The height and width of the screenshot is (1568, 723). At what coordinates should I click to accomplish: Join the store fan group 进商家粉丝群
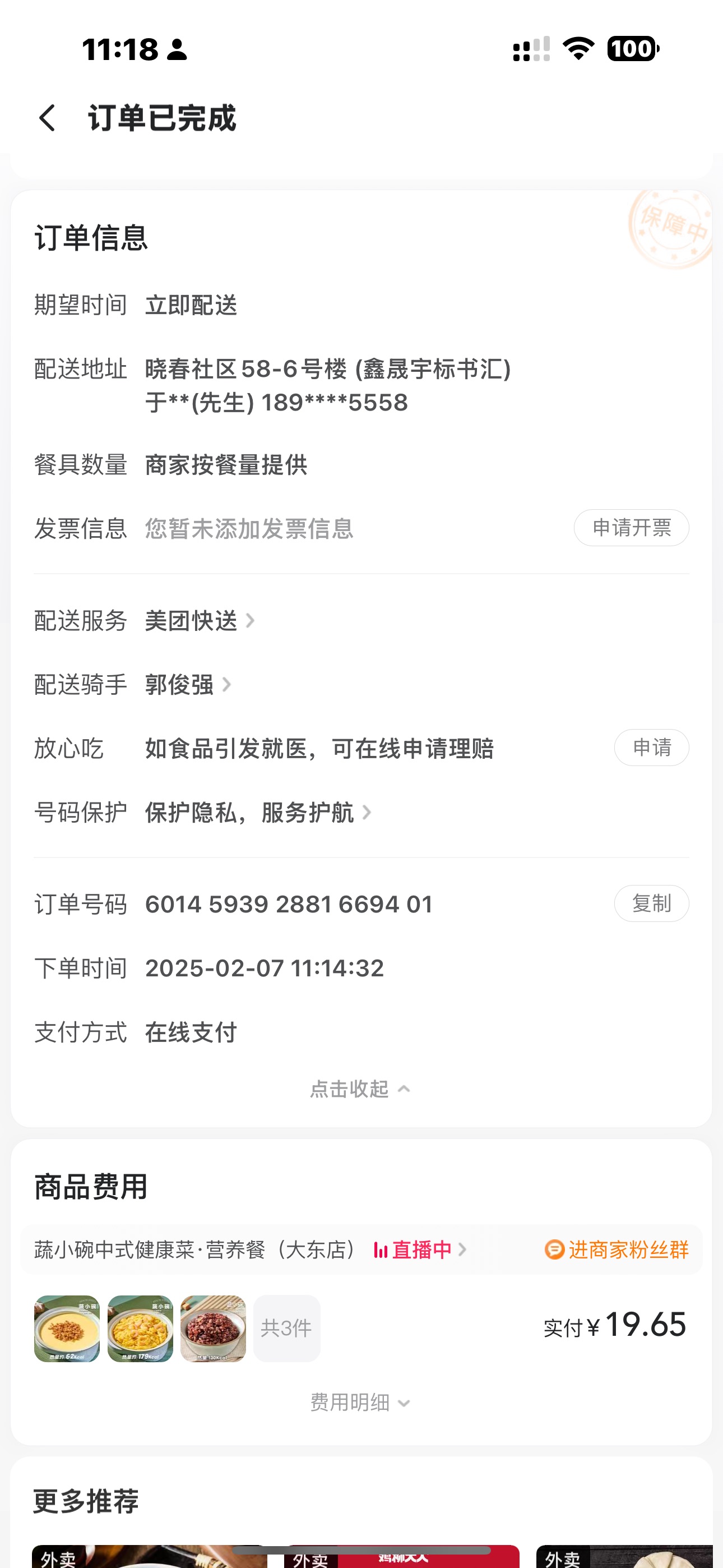[617, 1249]
